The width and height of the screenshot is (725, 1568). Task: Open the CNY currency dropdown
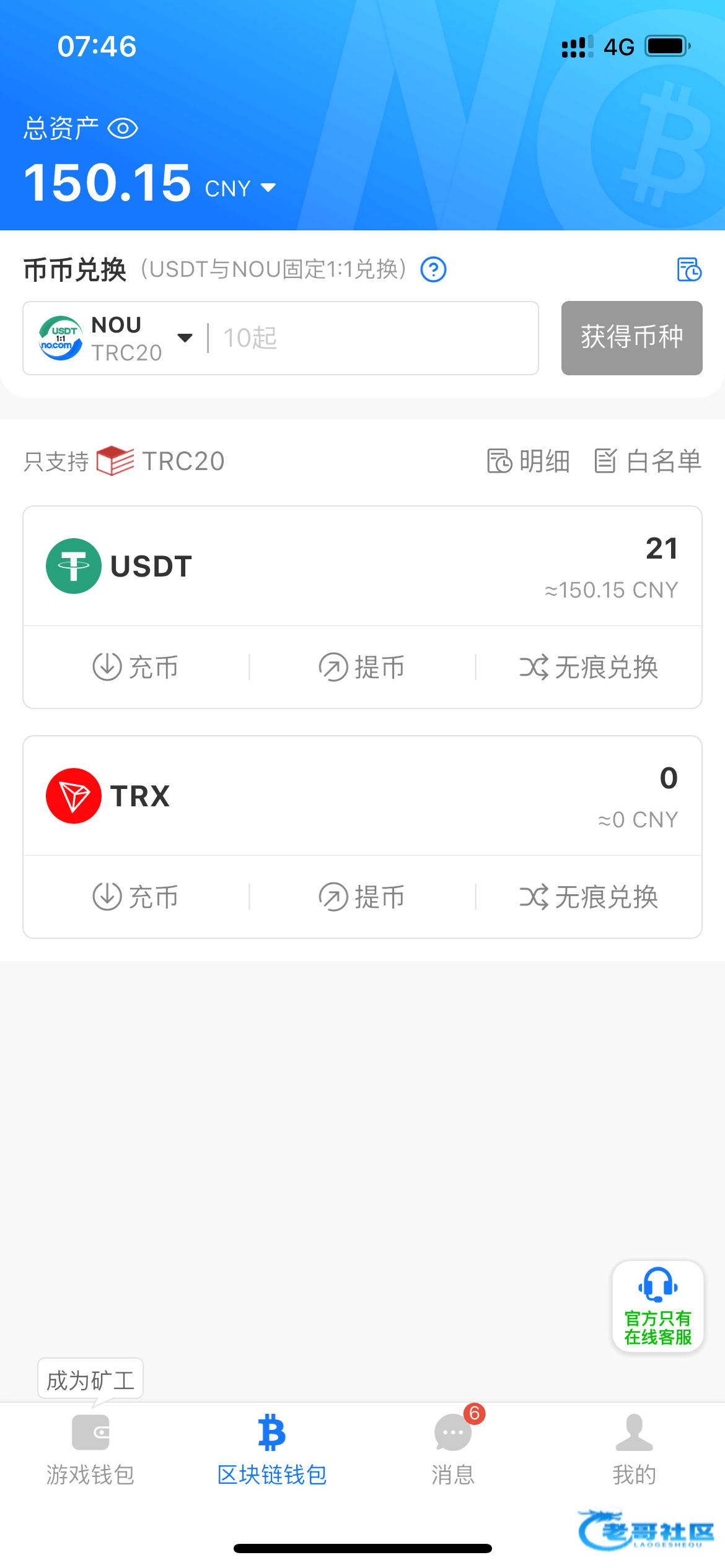[x=240, y=188]
